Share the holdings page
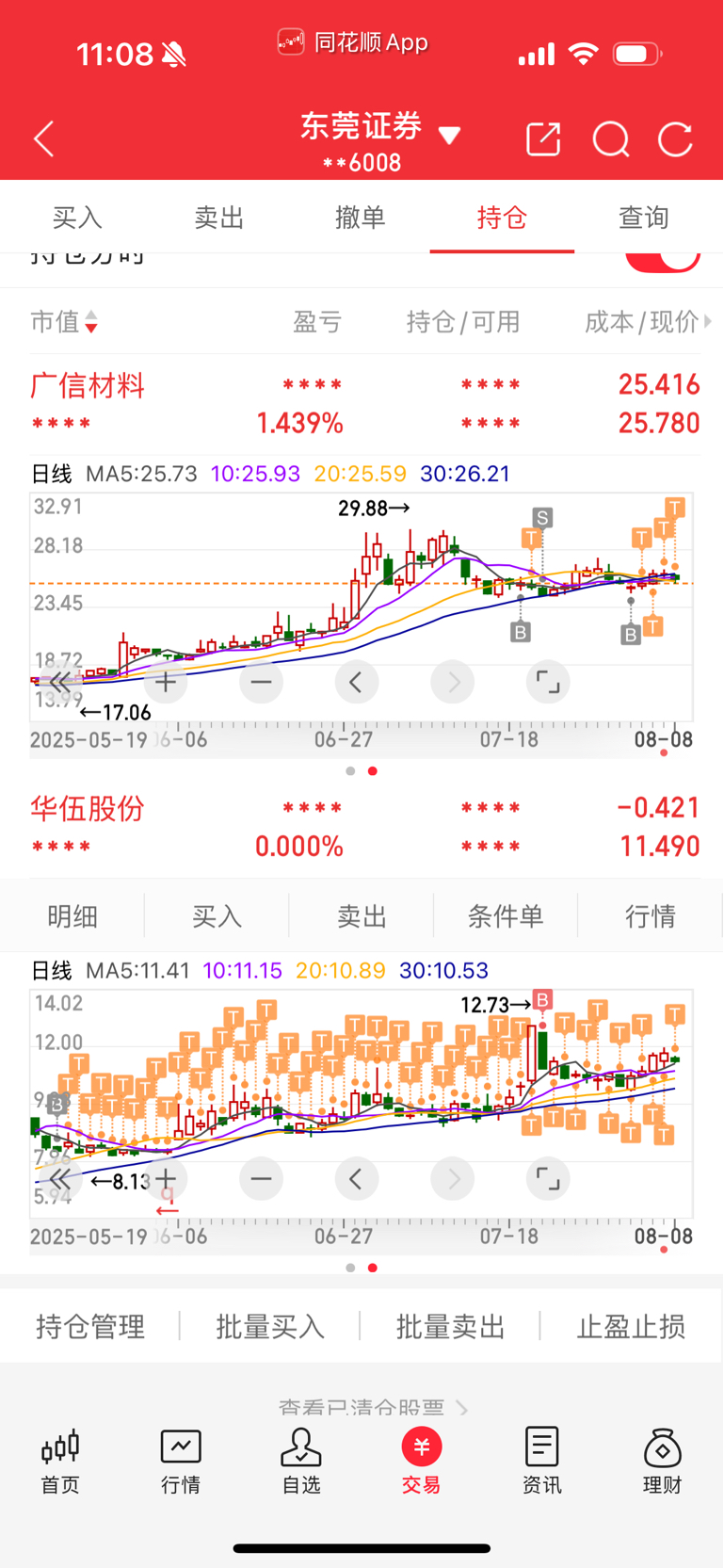724x1568 pixels. (x=543, y=139)
